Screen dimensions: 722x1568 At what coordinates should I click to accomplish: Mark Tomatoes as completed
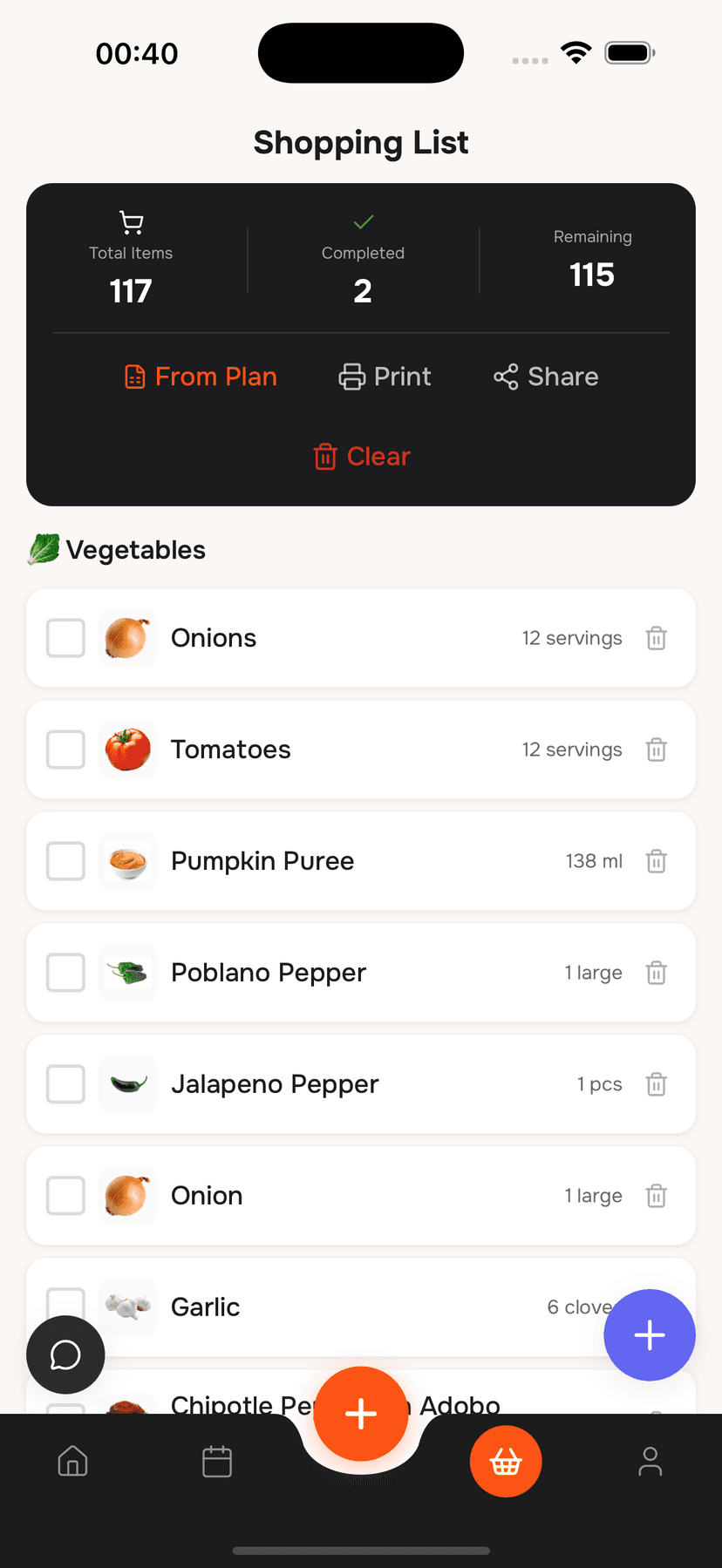tap(65, 750)
